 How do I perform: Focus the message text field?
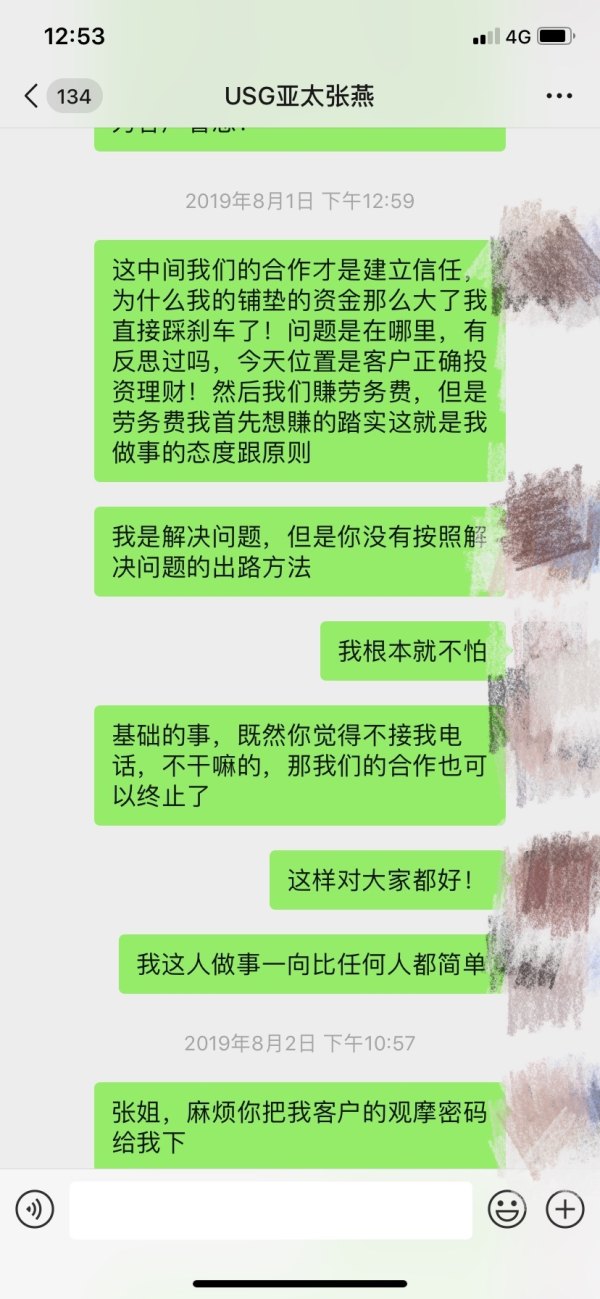click(x=270, y=1210)
